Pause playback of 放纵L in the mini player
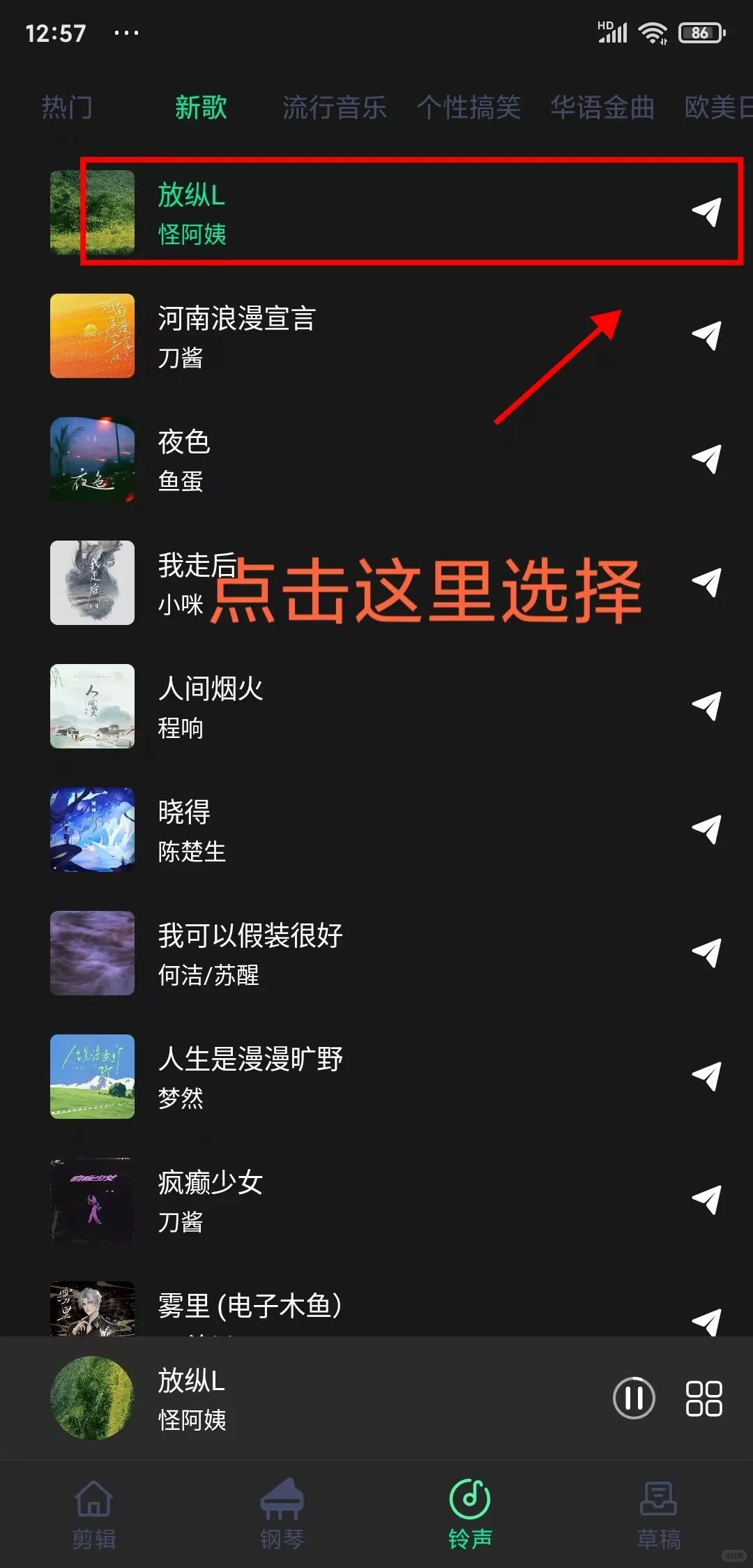 634,1398
